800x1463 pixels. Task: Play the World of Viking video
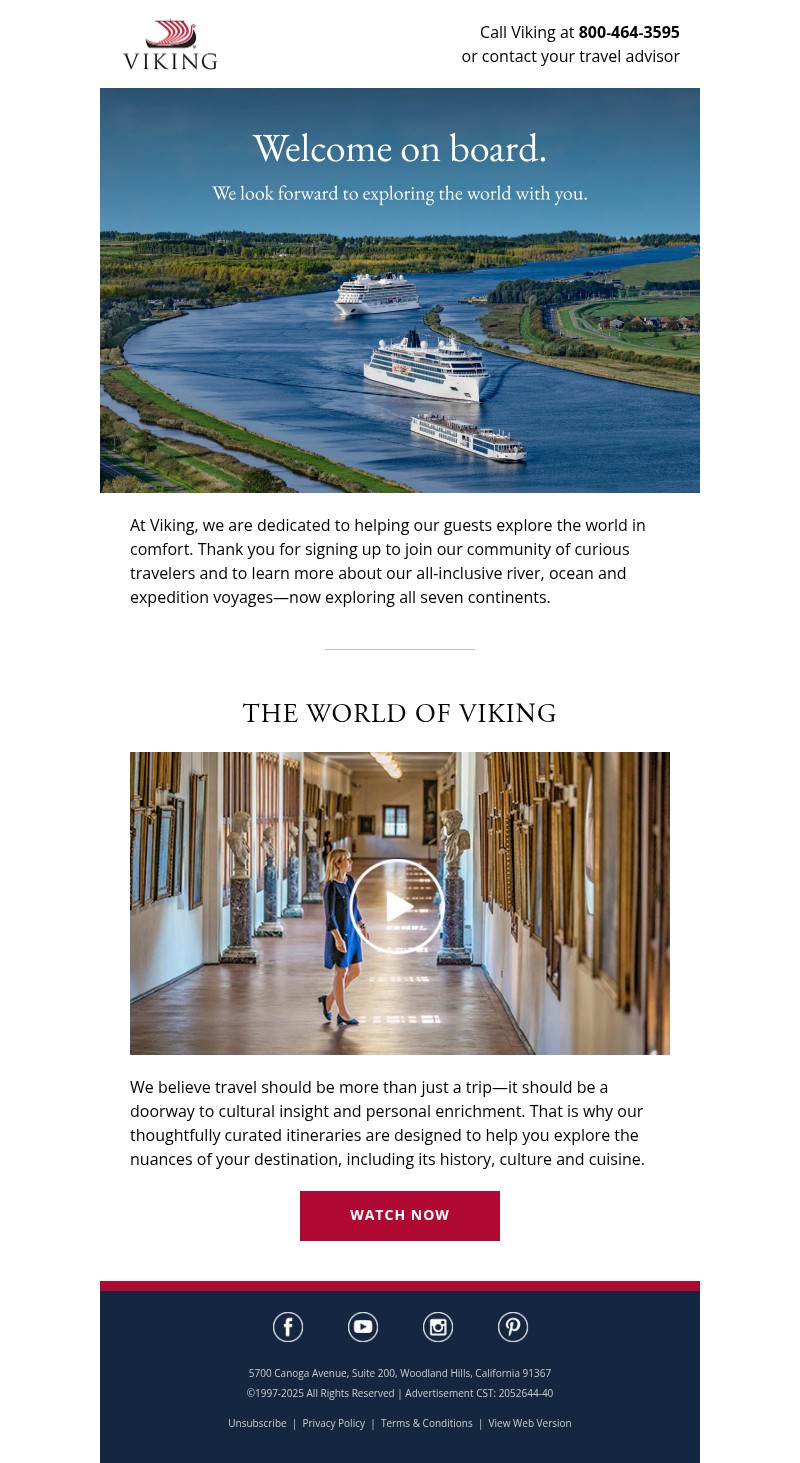tap(398, 906)
